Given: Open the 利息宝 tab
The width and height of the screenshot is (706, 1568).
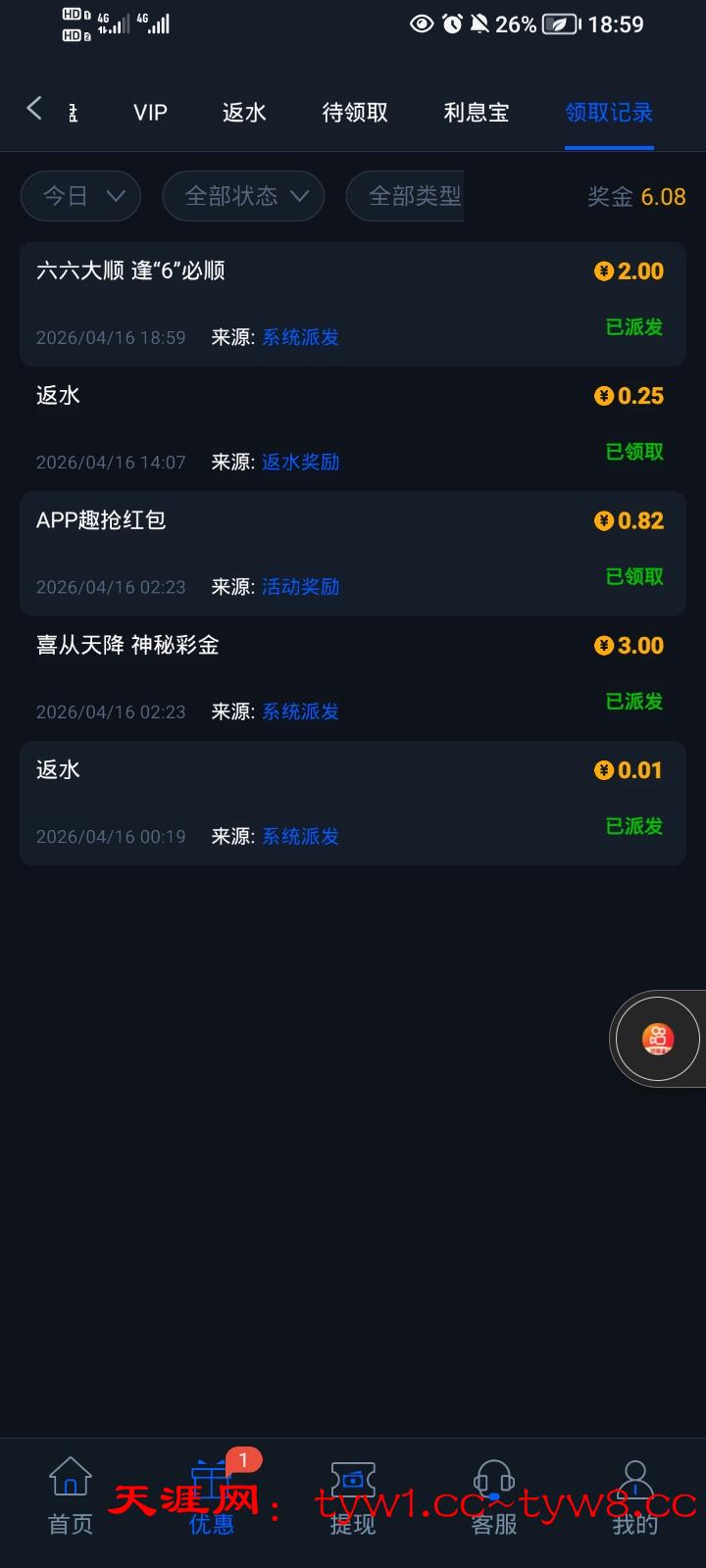Looking at the screenshot, I should [x=478, y=113].
